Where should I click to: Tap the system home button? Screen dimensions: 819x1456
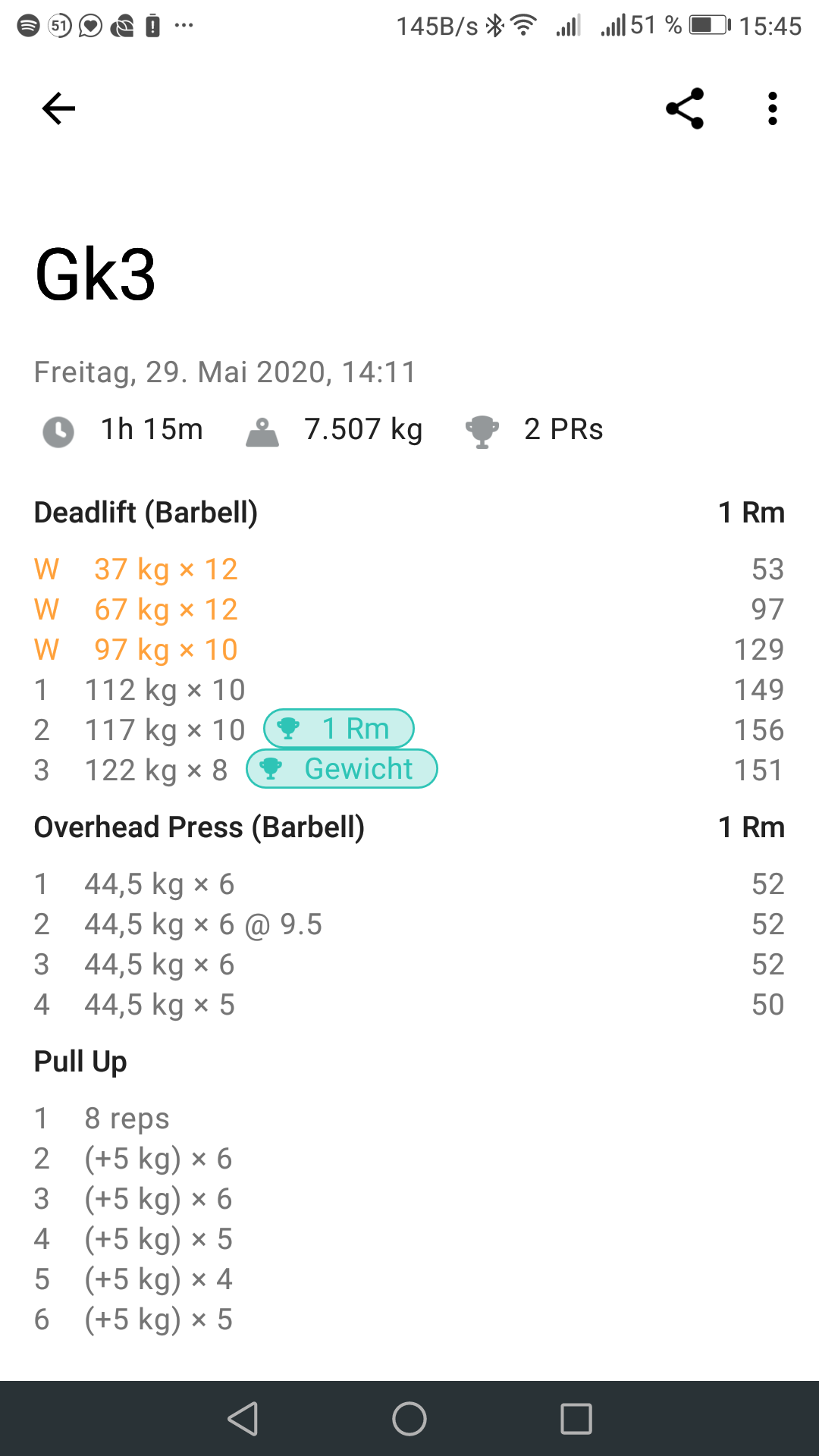click(x=409, y=1419)
